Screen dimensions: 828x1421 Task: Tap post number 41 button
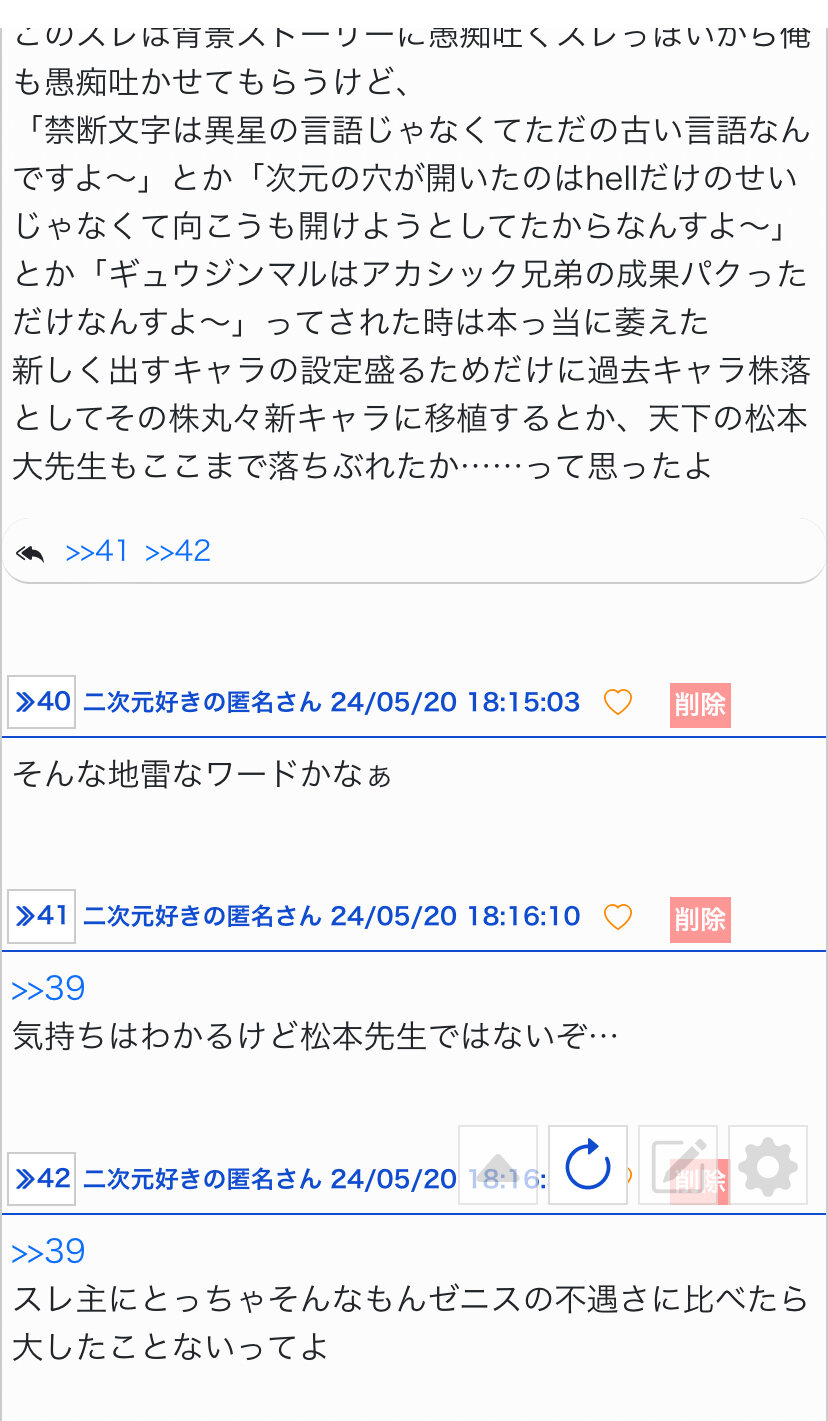tap(42, 916)
